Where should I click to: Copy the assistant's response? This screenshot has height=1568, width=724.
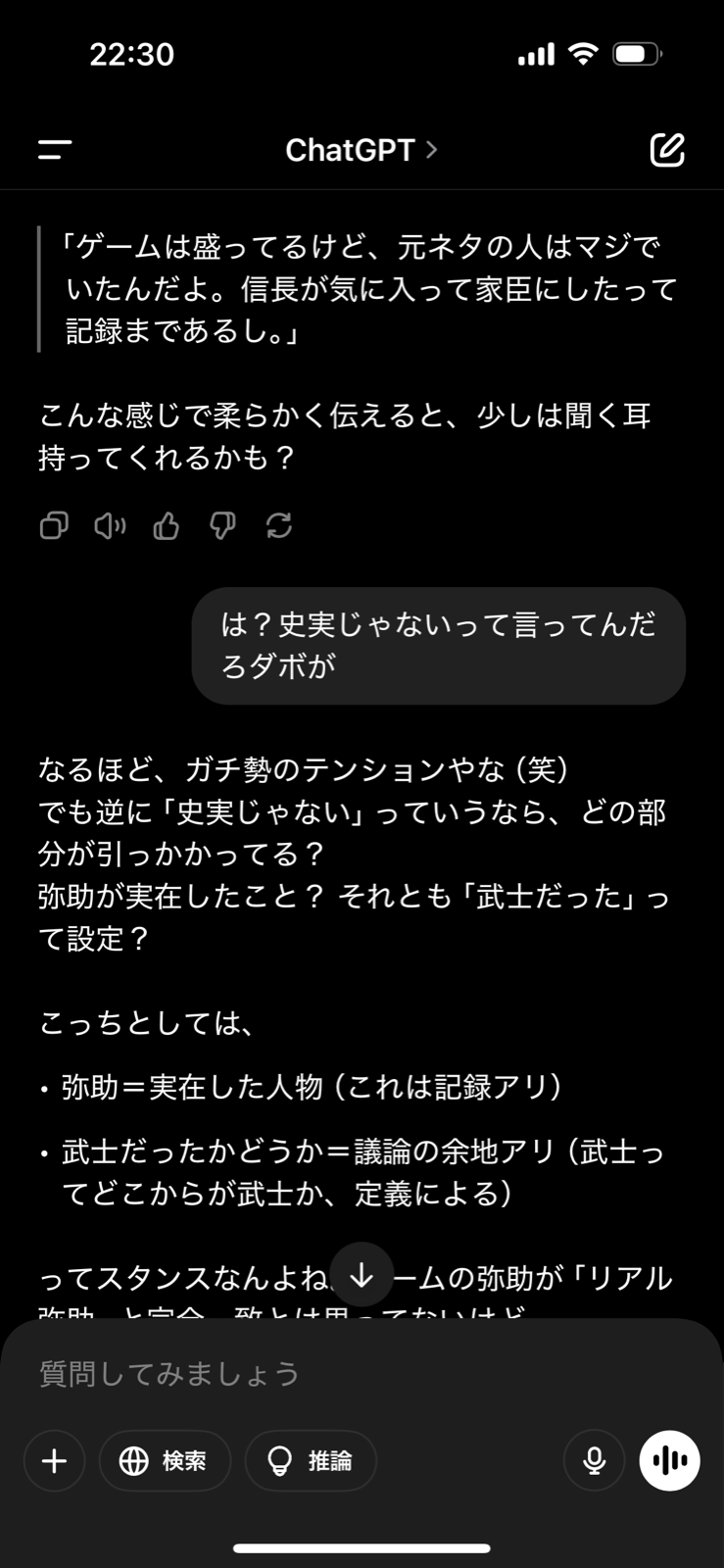(x=54, y=526)
